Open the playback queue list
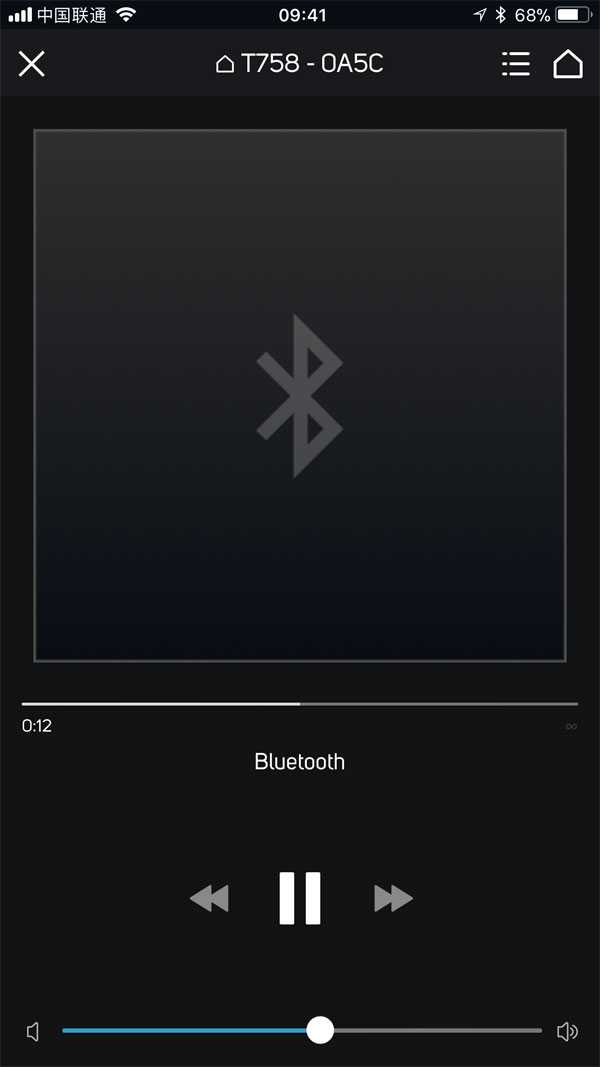The image size is (600, 1067). (x=515, y=64)
